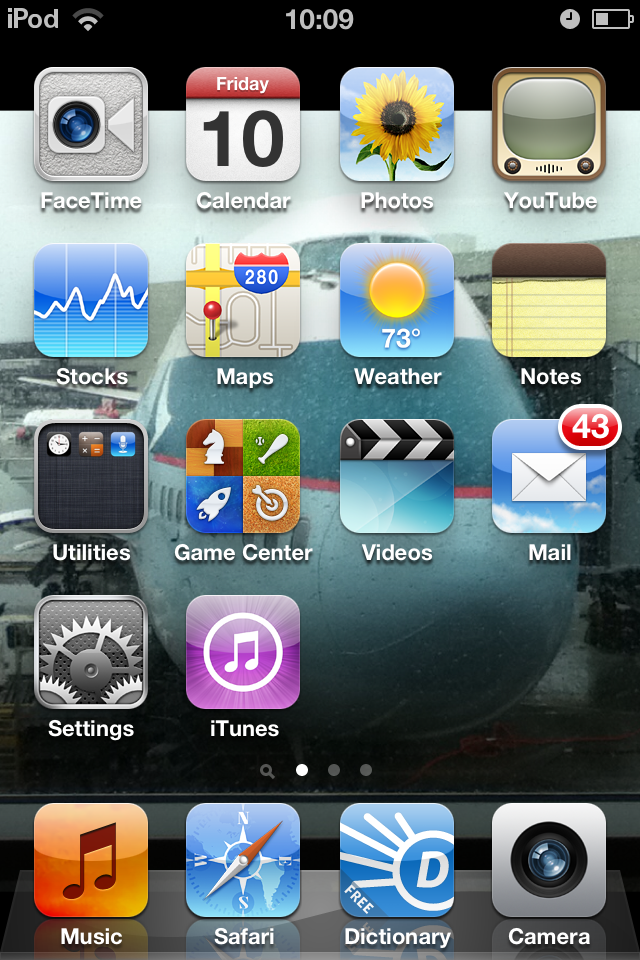Open Mail with 43 unread
This screenshot has width=640, height=960.
[x=549, y=476]
